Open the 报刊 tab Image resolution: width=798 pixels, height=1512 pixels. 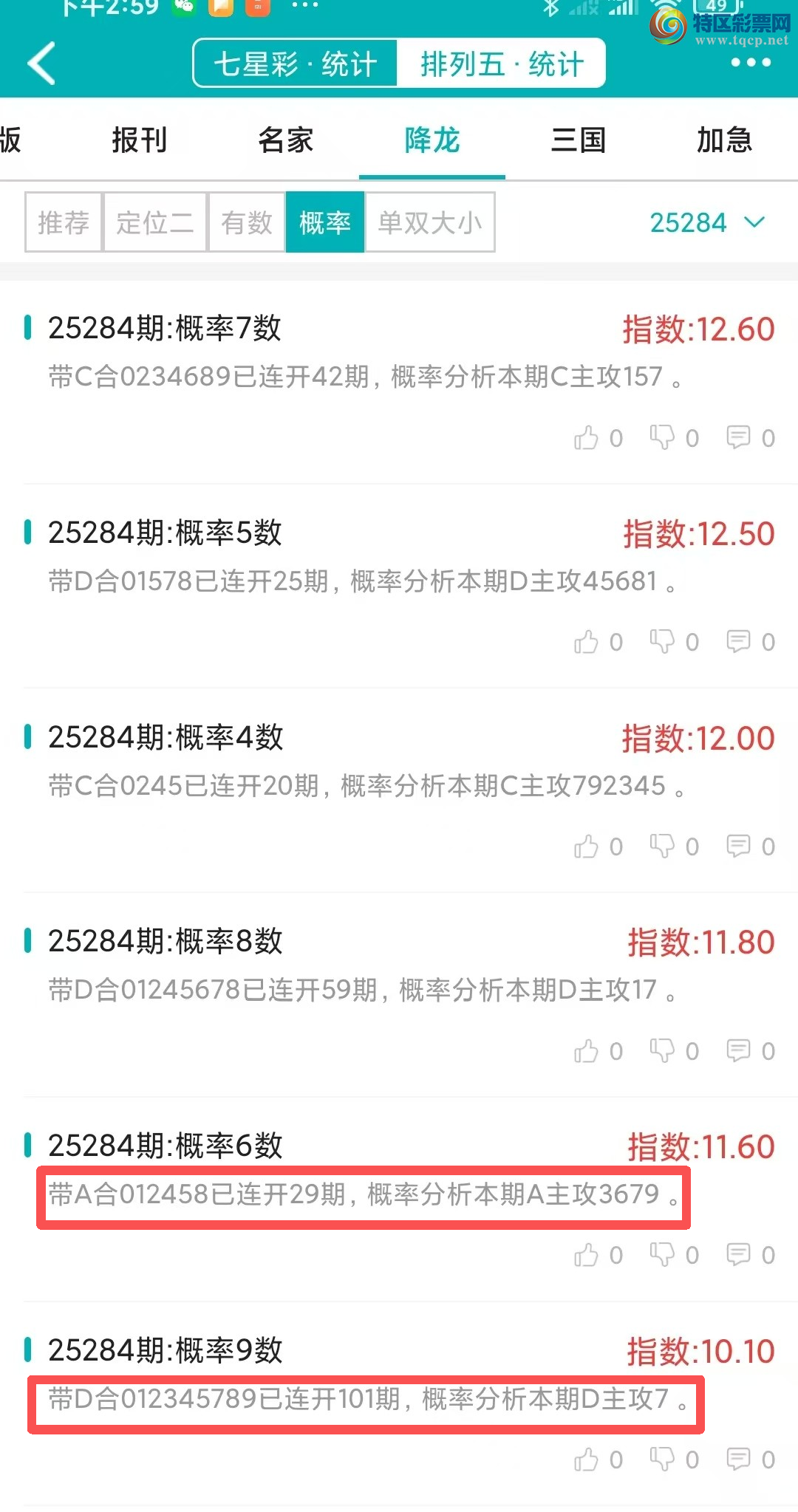coord(139,140)
